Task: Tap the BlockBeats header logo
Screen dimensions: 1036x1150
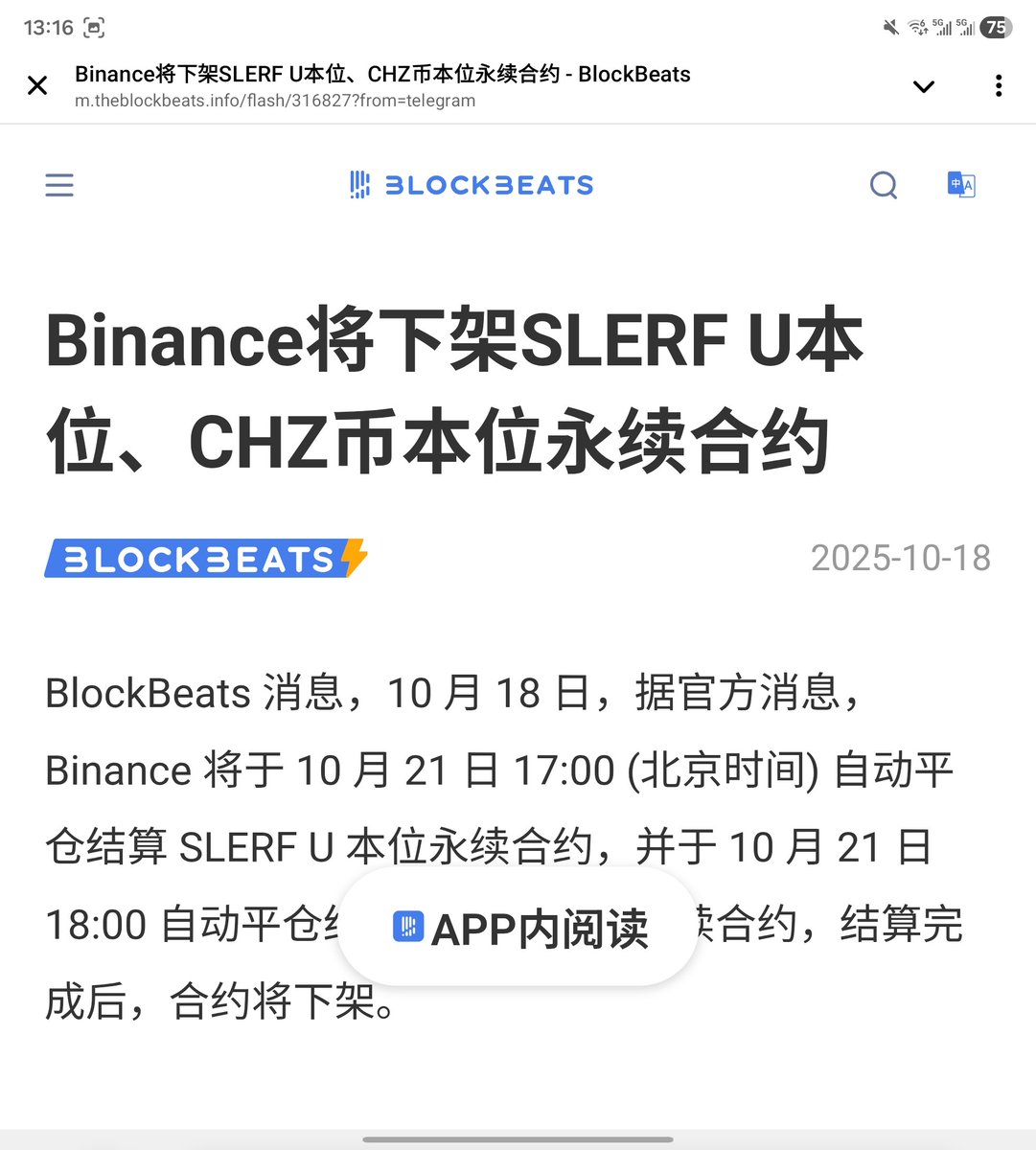Action: point(472,185)
